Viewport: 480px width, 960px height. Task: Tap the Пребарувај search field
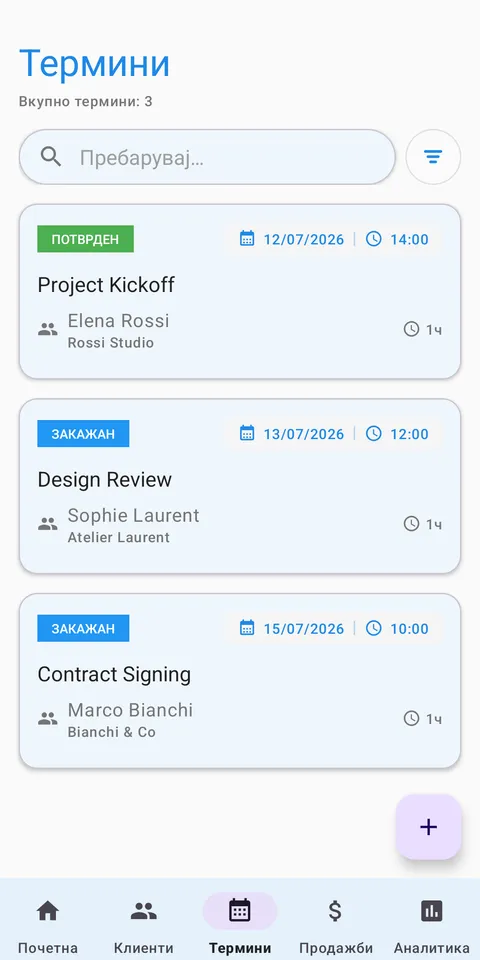[207, 157]
